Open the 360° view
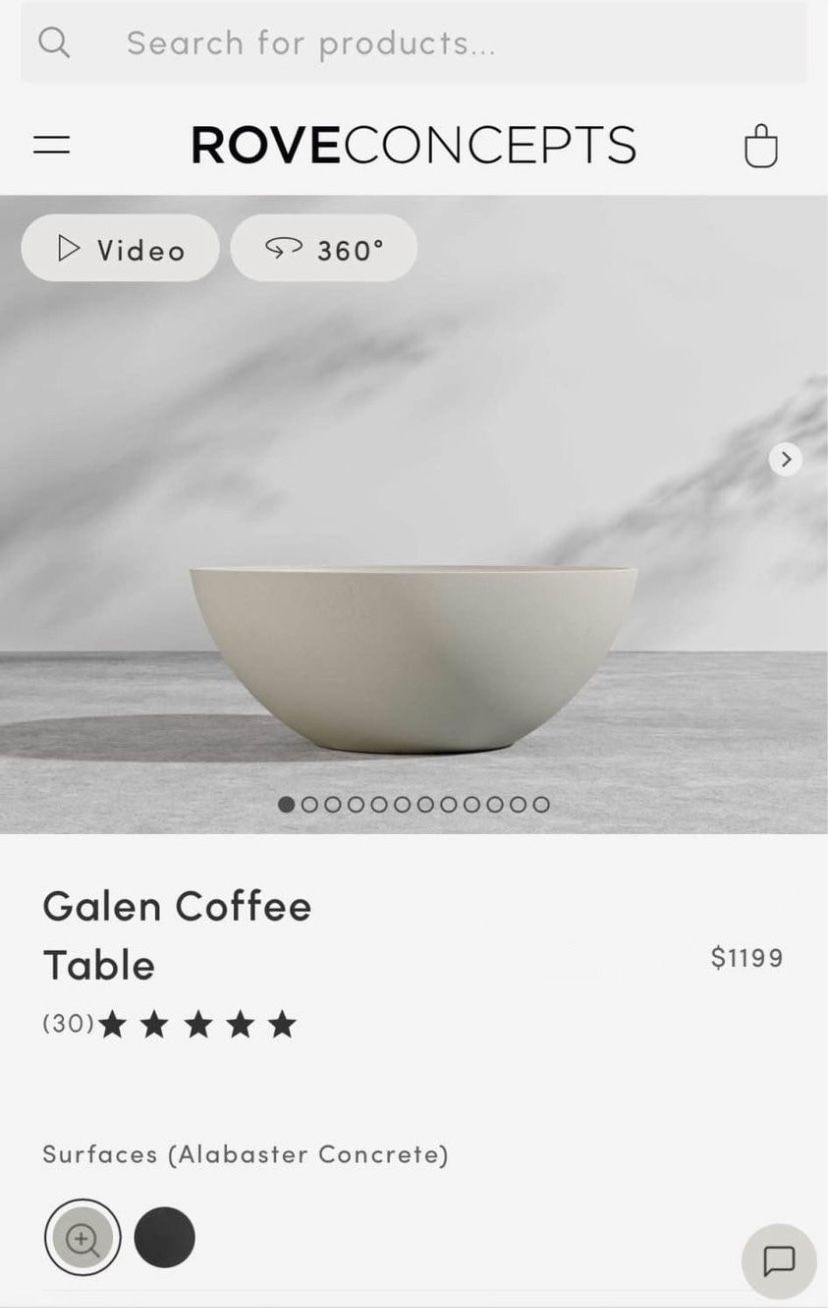This screenshot has width=828, height=1308. (x=324, y=249)
